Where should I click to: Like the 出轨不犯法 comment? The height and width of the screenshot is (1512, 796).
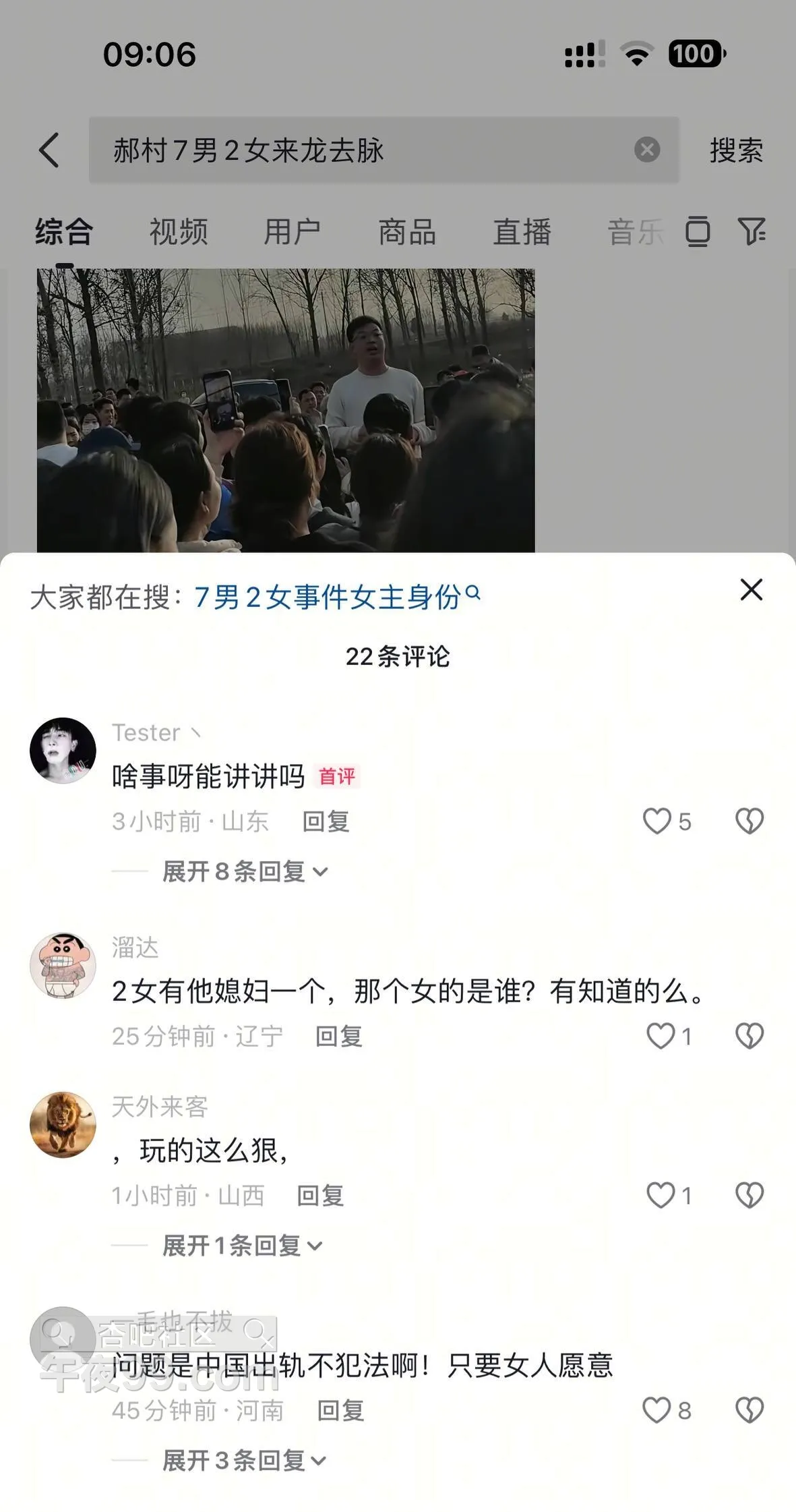click(x=657, y=1410)
